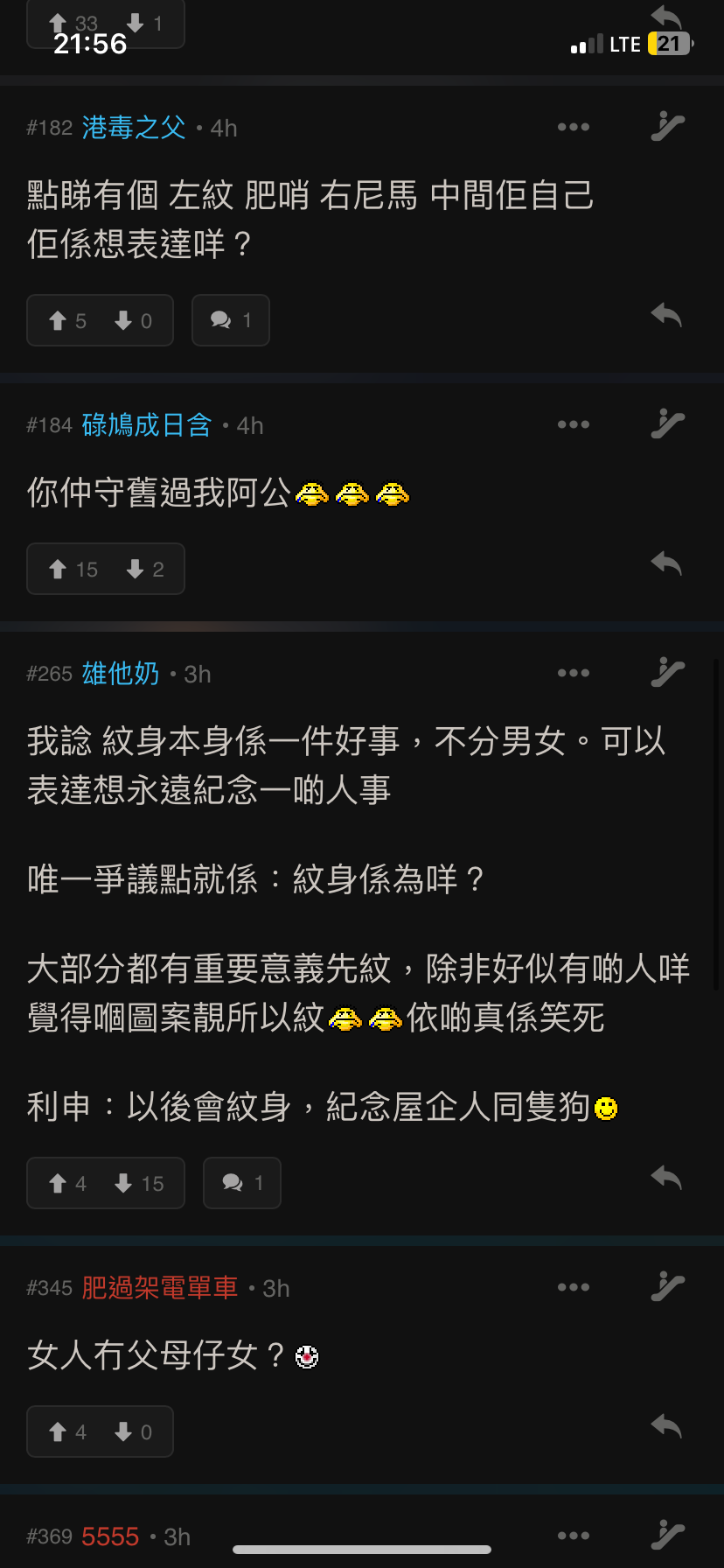Reply to 港毒之父's comment
The image size is (724, 1568).
[666, 315]
